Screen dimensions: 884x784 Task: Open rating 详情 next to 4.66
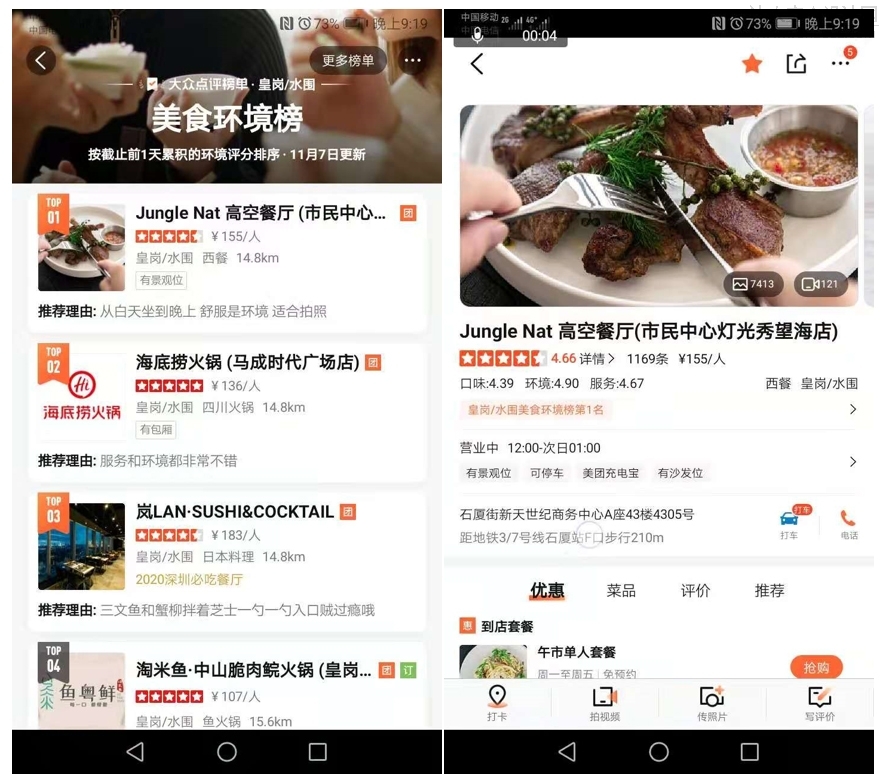(598, 358)
